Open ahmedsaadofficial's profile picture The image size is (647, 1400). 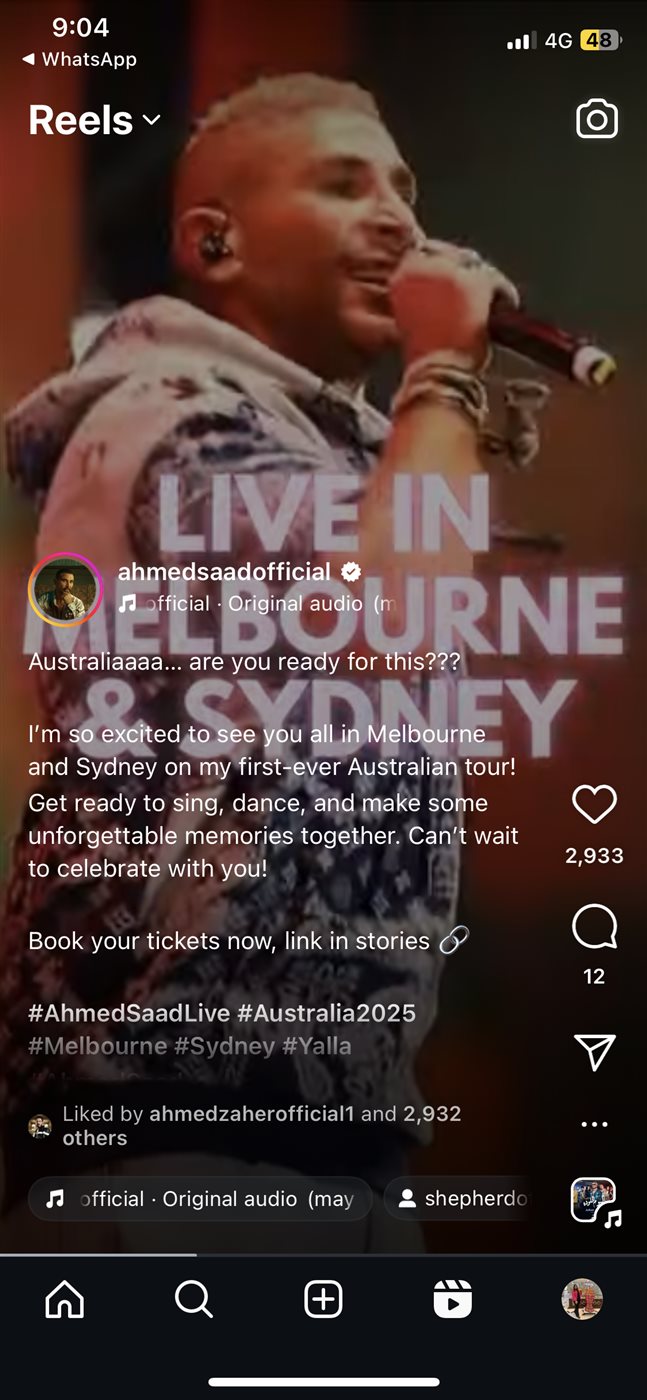click(x=65, y=589)
